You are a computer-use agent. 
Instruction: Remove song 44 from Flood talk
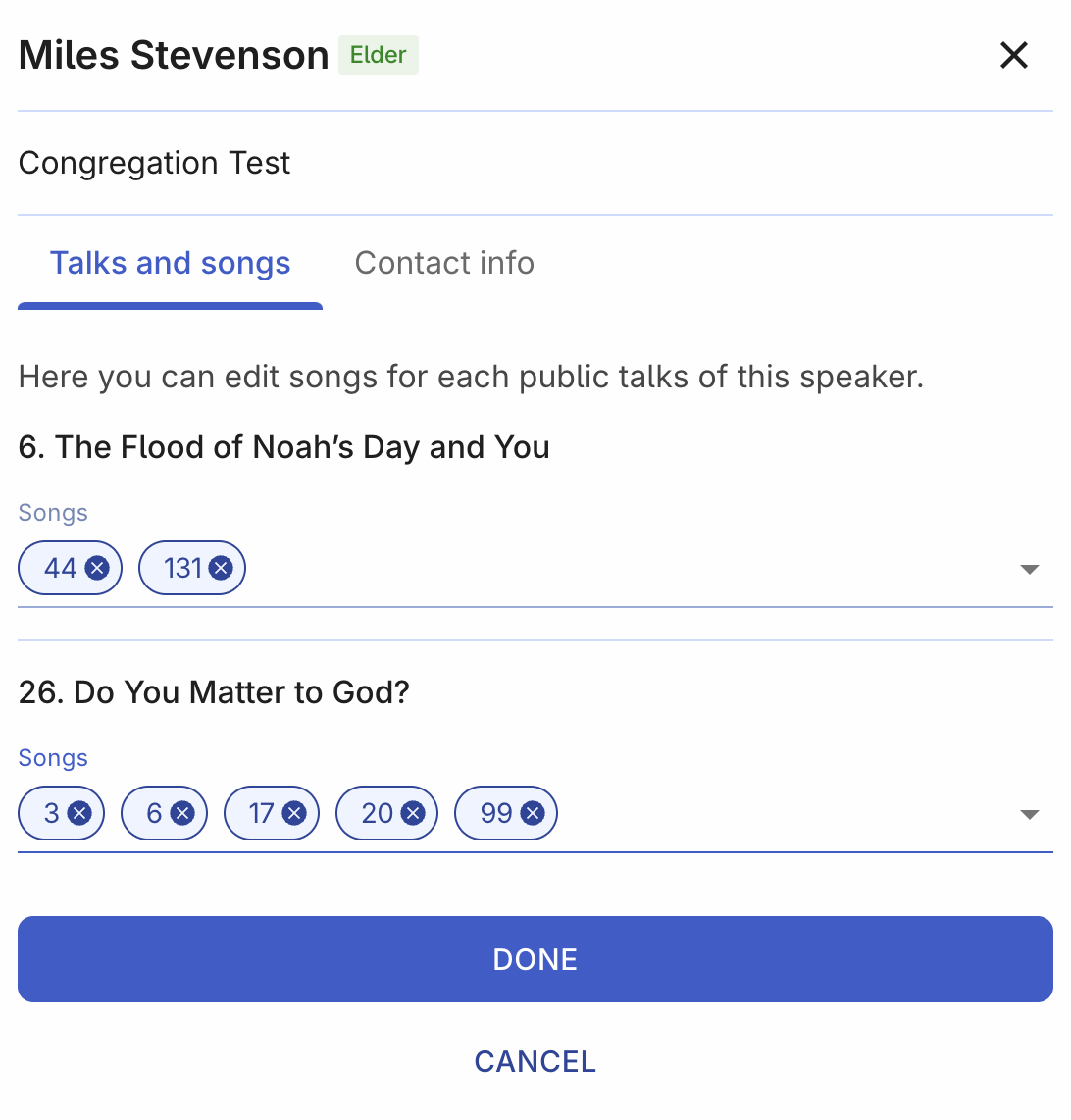pyautogui.click(x=96, y=567)
